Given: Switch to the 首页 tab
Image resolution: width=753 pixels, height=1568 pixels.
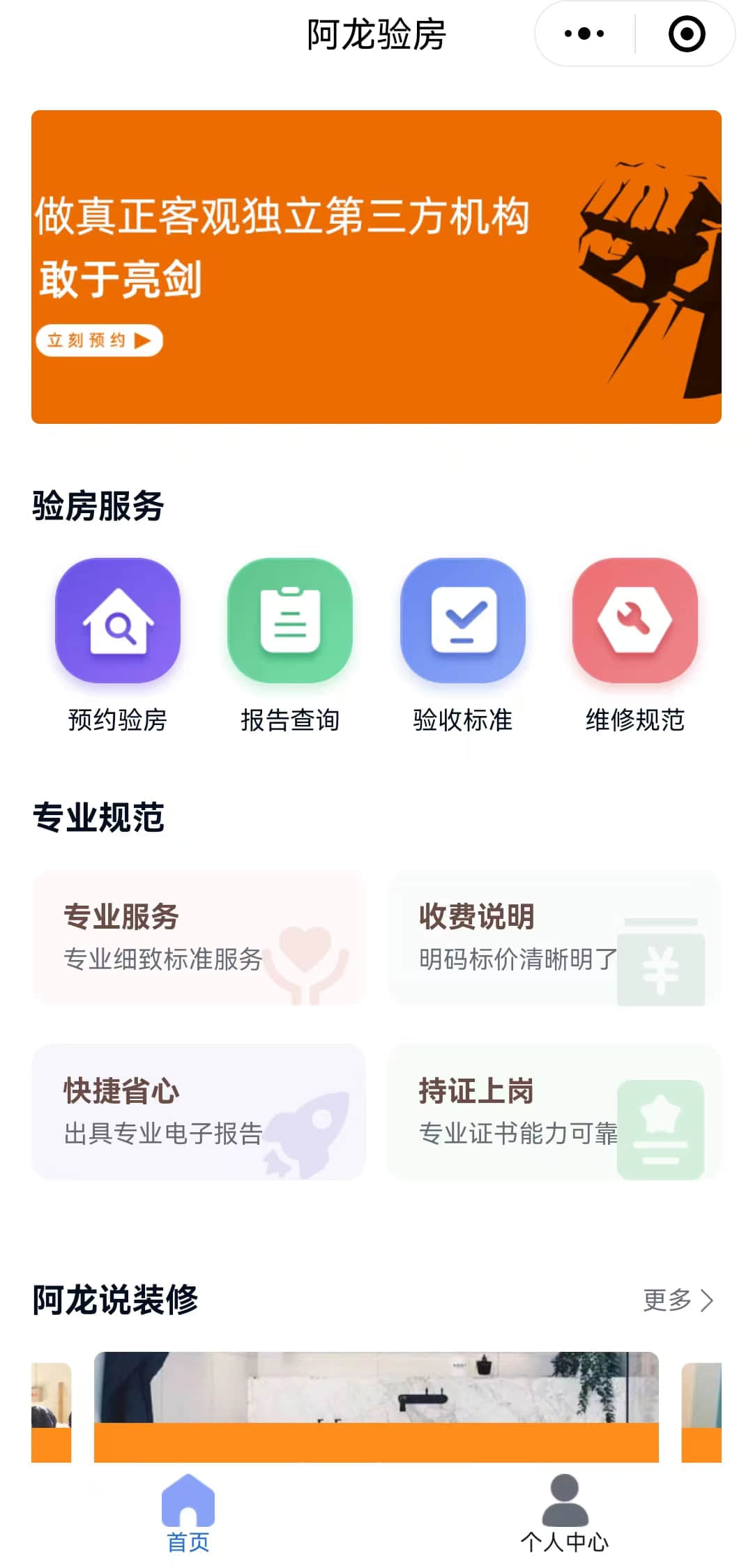Looking at the screenshot, I should pyautogui.click(x=188, y=1513).
